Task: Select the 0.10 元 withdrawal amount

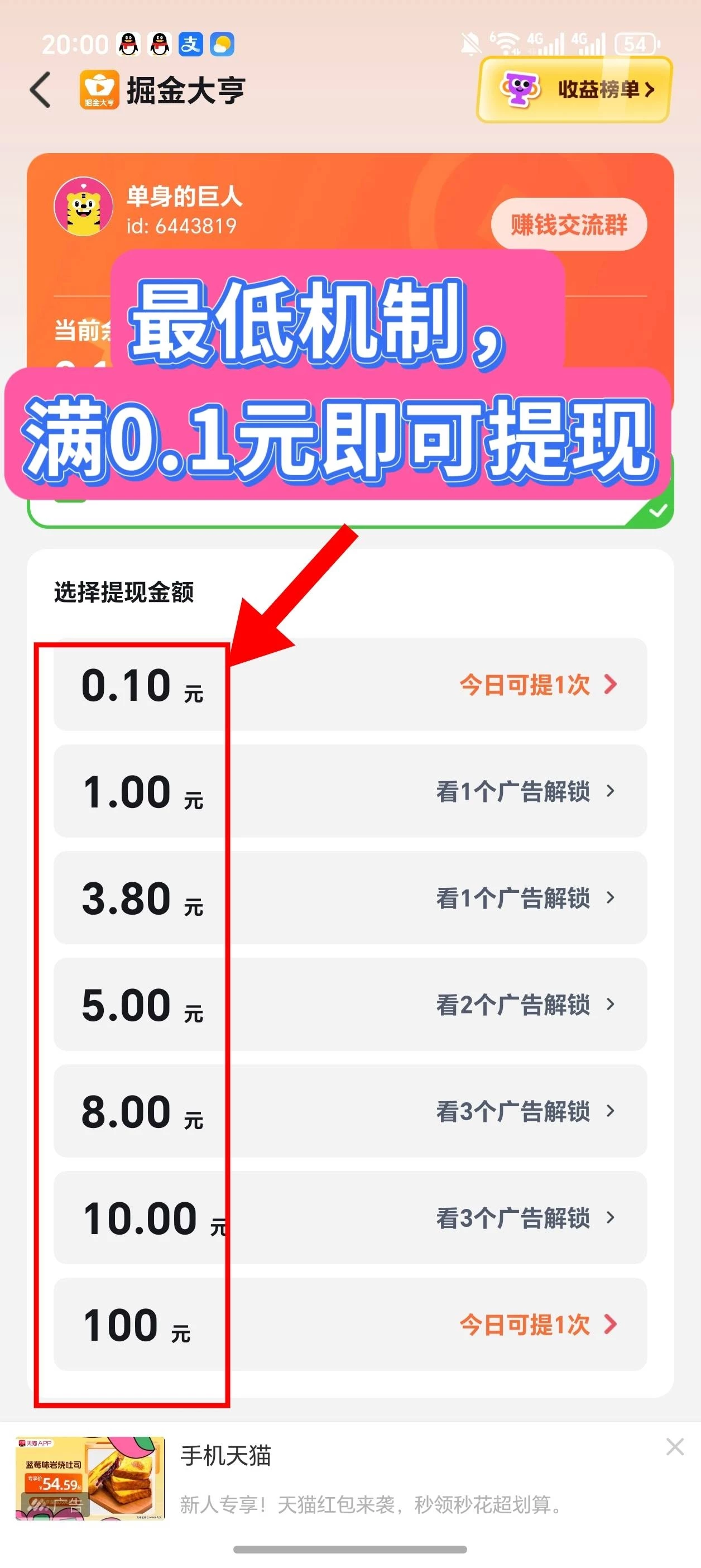Action: coord(350,684)
